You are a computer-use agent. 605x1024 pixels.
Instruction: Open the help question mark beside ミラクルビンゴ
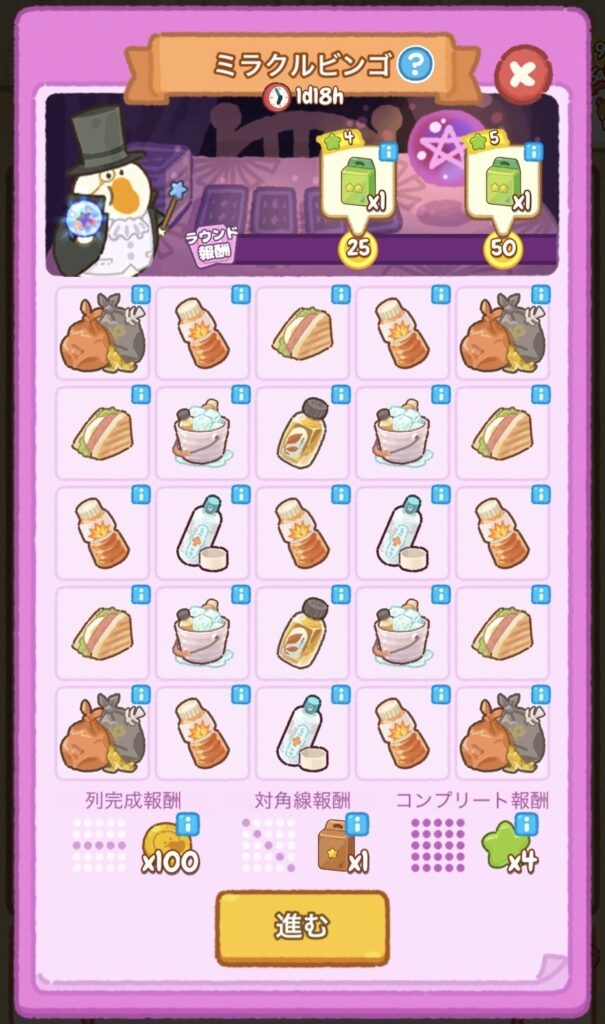(414, 66)
